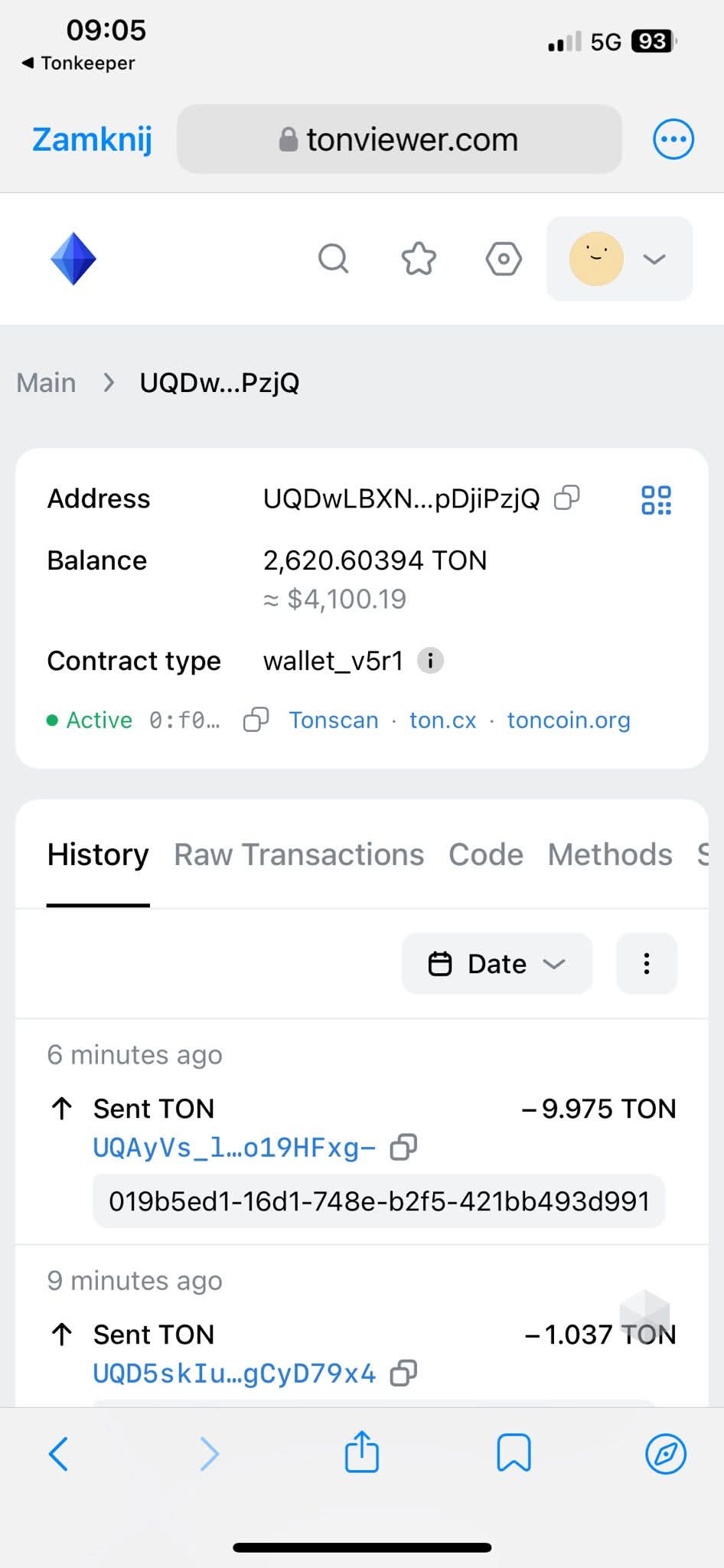Switch to the Code tab
This screenshot has width=724, height=1568.
point(485,854)
